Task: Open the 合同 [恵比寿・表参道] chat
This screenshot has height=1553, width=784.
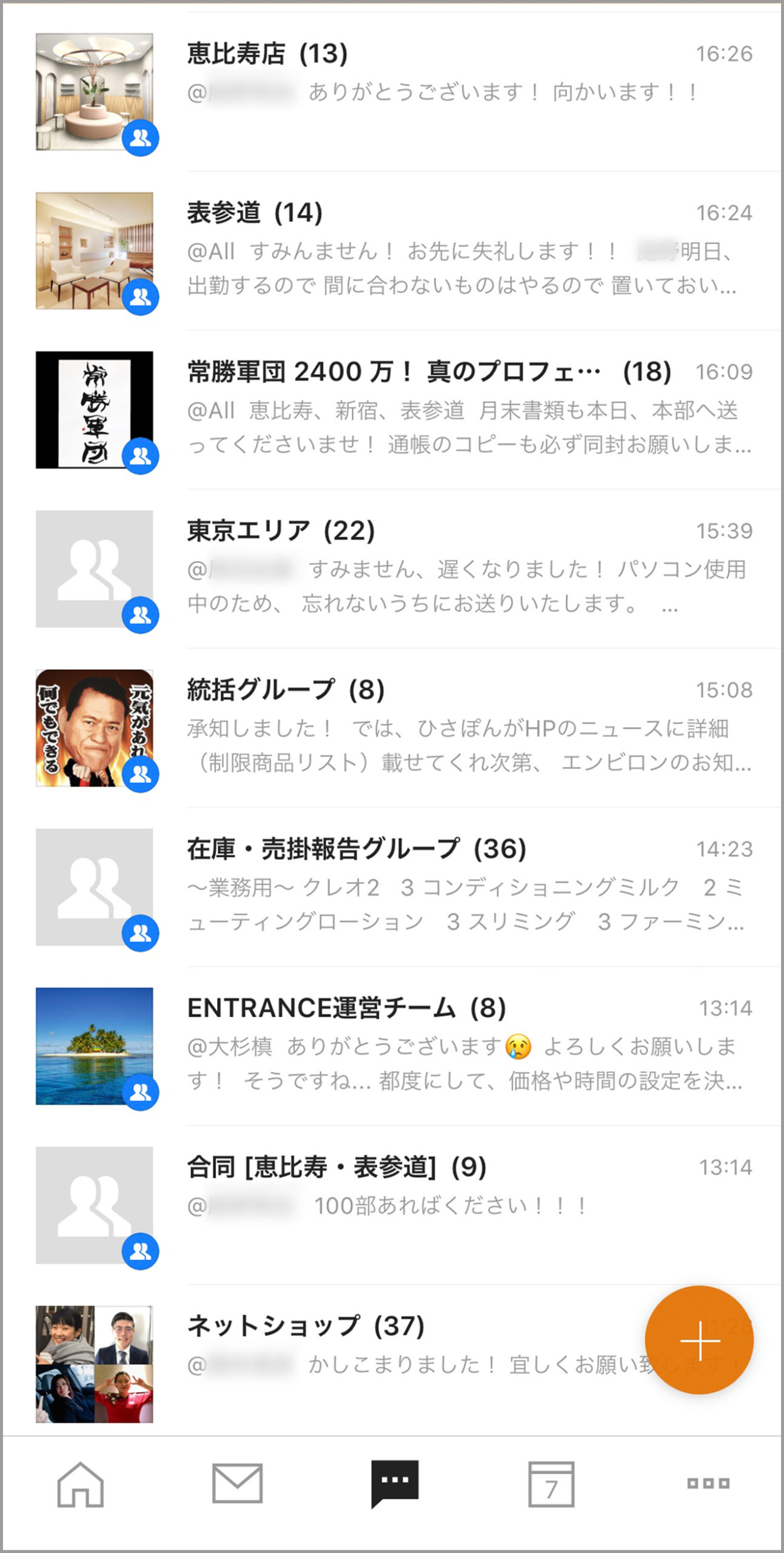Action: point(424,1205)
